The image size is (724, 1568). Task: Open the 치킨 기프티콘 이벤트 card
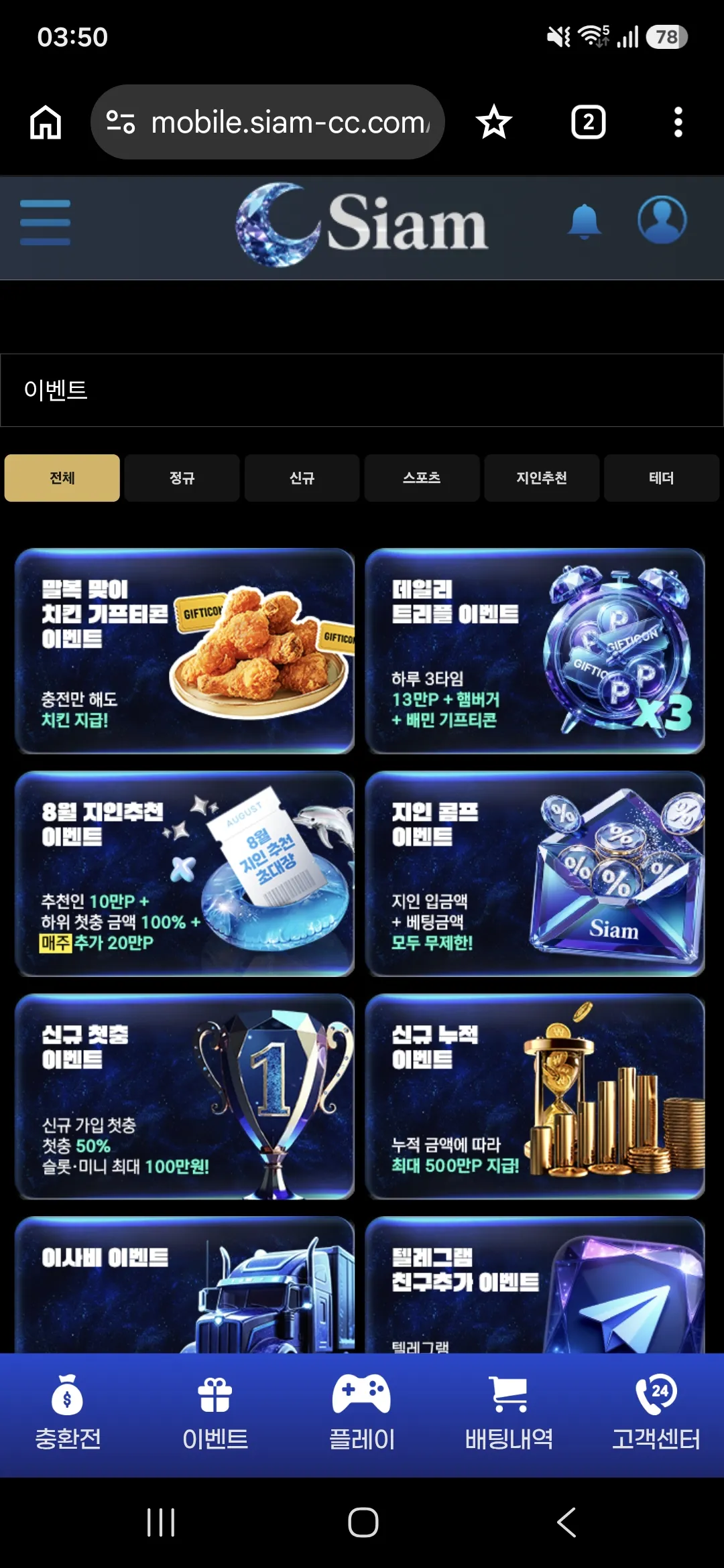pos(184,651)
